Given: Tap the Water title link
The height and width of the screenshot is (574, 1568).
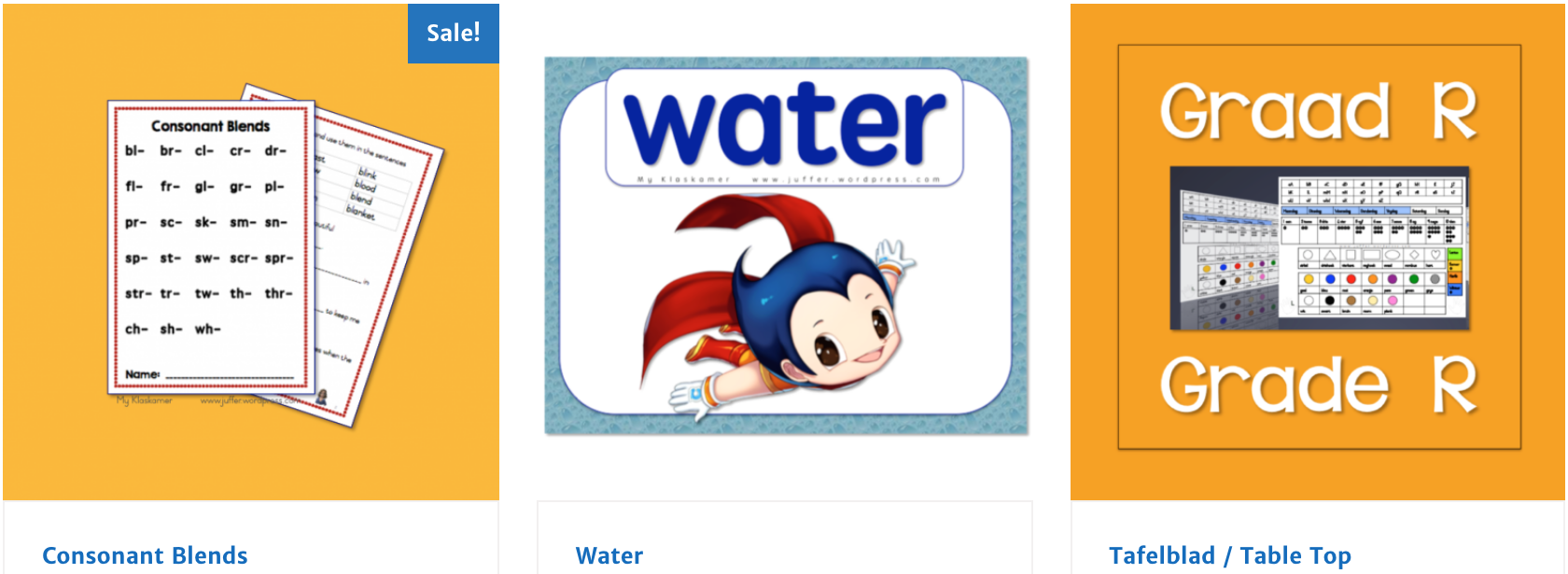Looking at the screenshot, I should (x=609, y=555).
